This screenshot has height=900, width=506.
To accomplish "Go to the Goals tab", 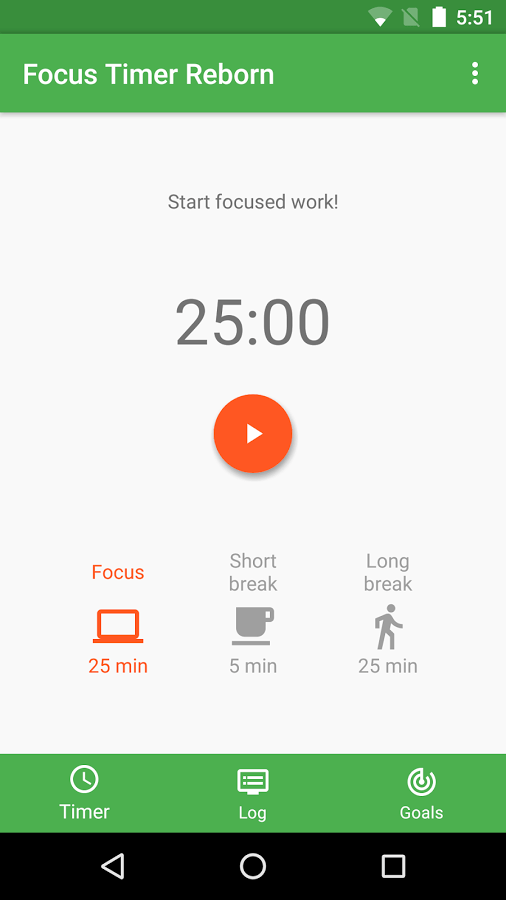I will click(422, 793).
